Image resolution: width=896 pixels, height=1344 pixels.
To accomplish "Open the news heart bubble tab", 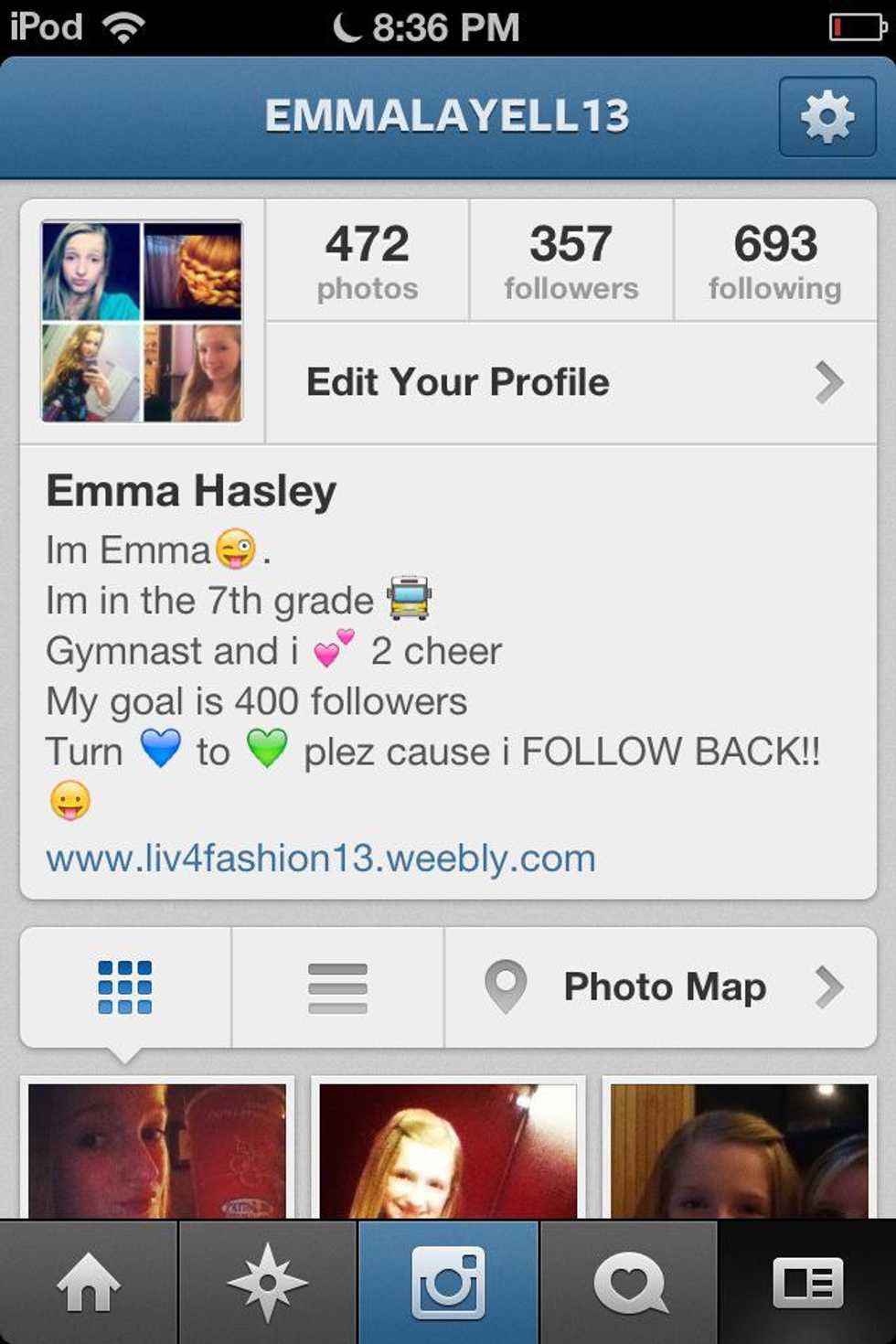I will point(629,1283).
